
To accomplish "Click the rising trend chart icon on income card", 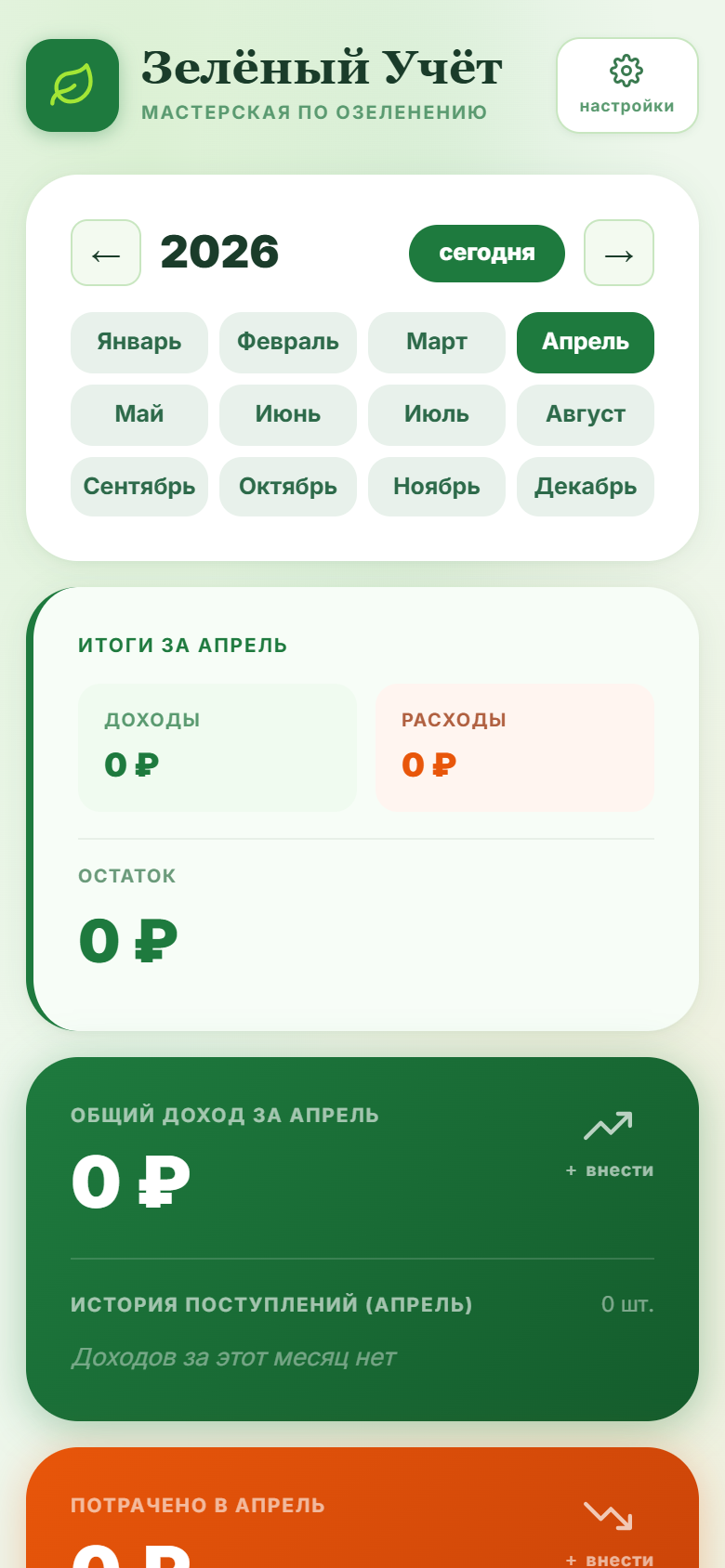I will [608, 1125].
